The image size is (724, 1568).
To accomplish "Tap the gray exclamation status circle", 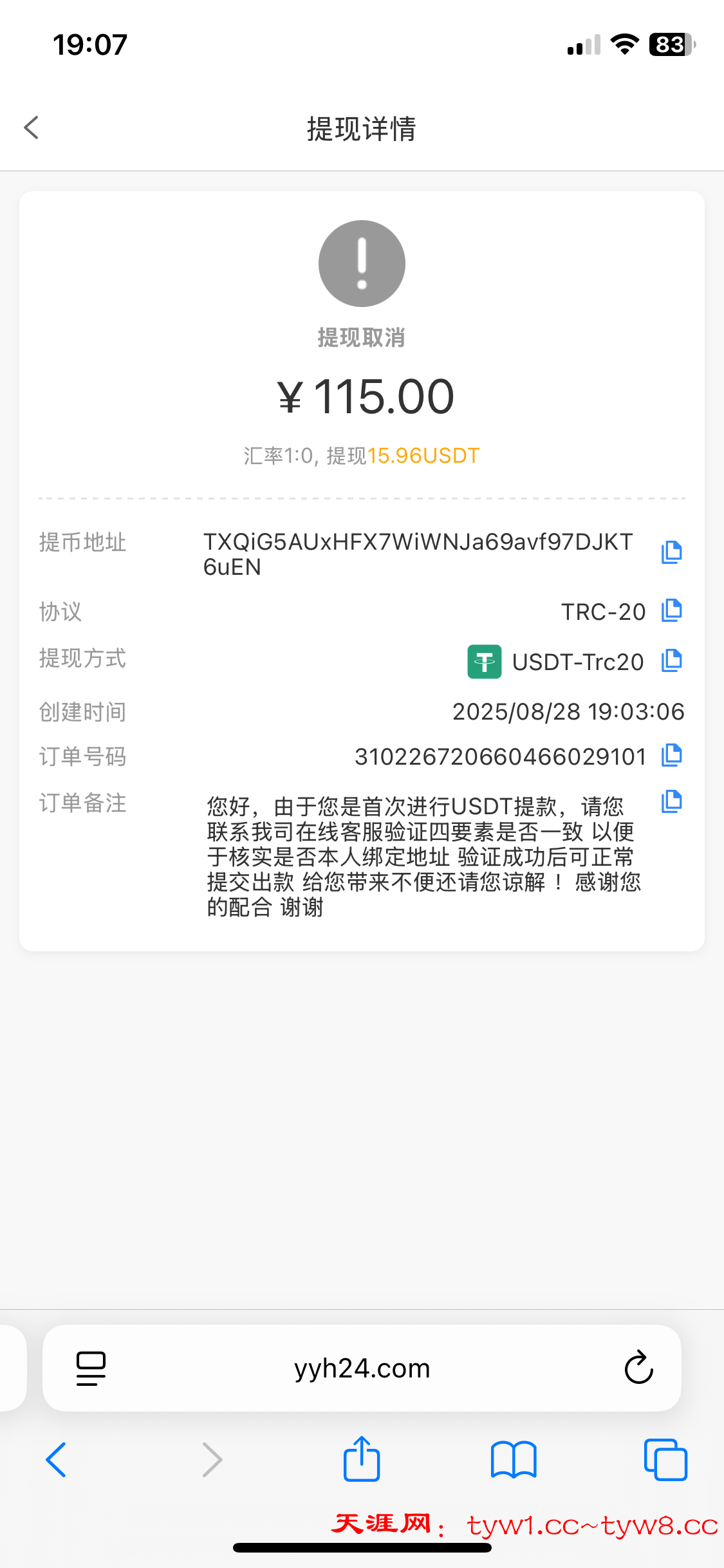I will 362,263.
